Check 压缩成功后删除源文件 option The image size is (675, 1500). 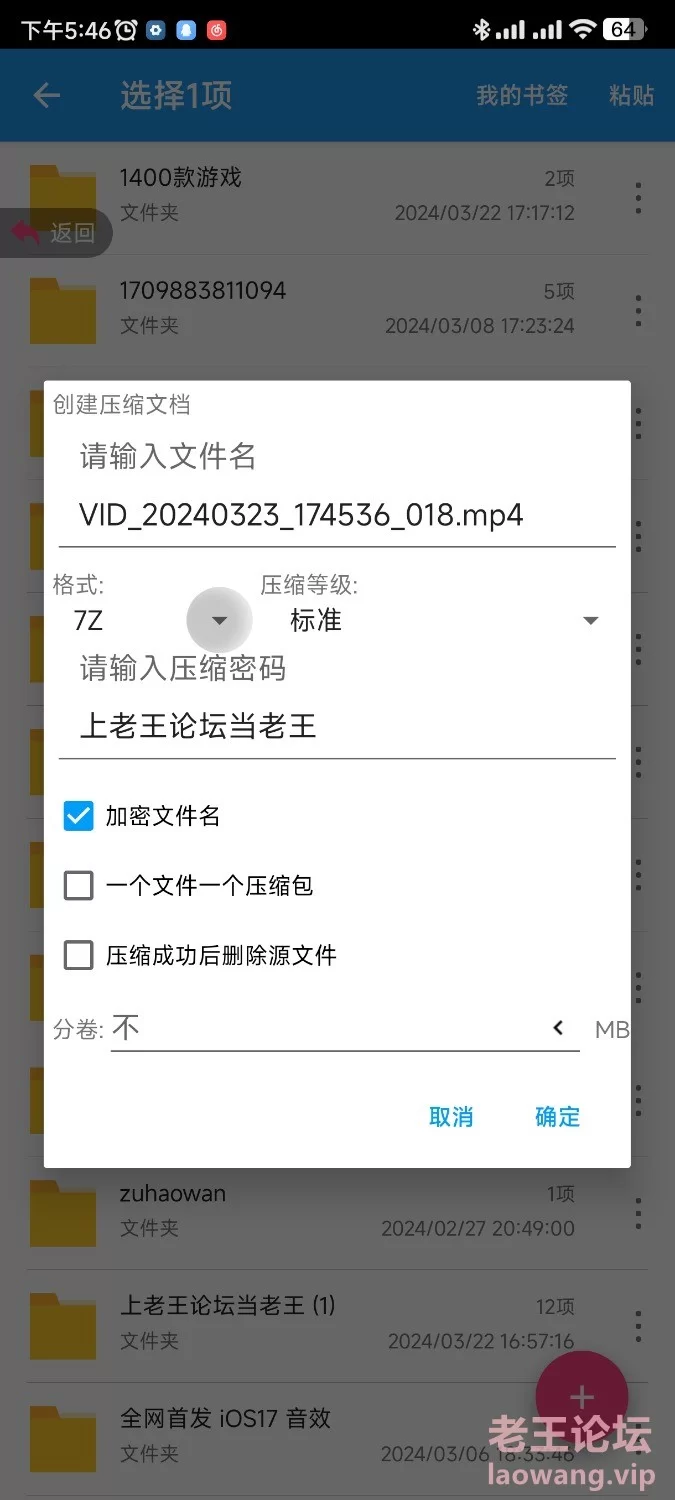coord(78,955)
